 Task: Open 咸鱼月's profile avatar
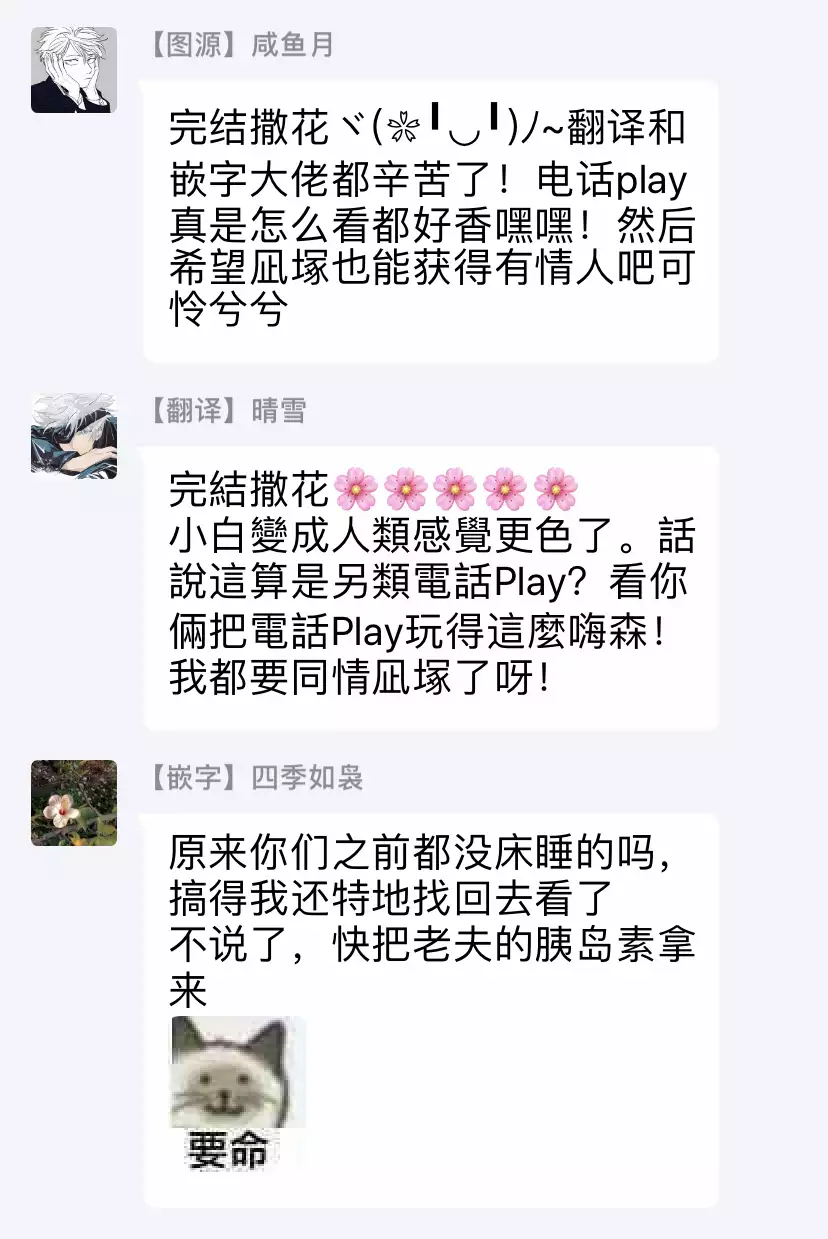click(x=74, y=70)
